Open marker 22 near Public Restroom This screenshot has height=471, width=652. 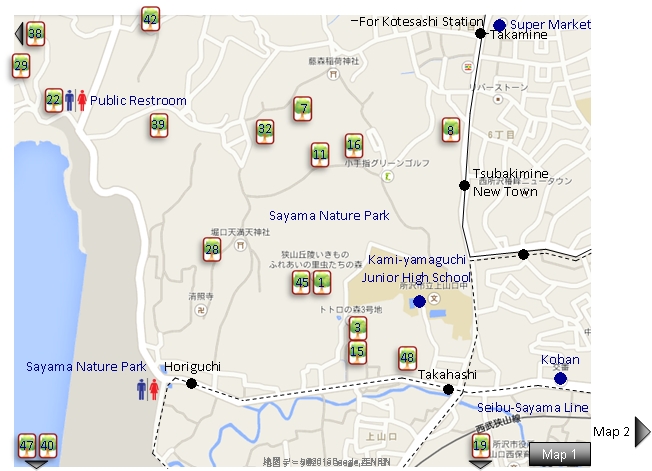(x=54, y=100)
